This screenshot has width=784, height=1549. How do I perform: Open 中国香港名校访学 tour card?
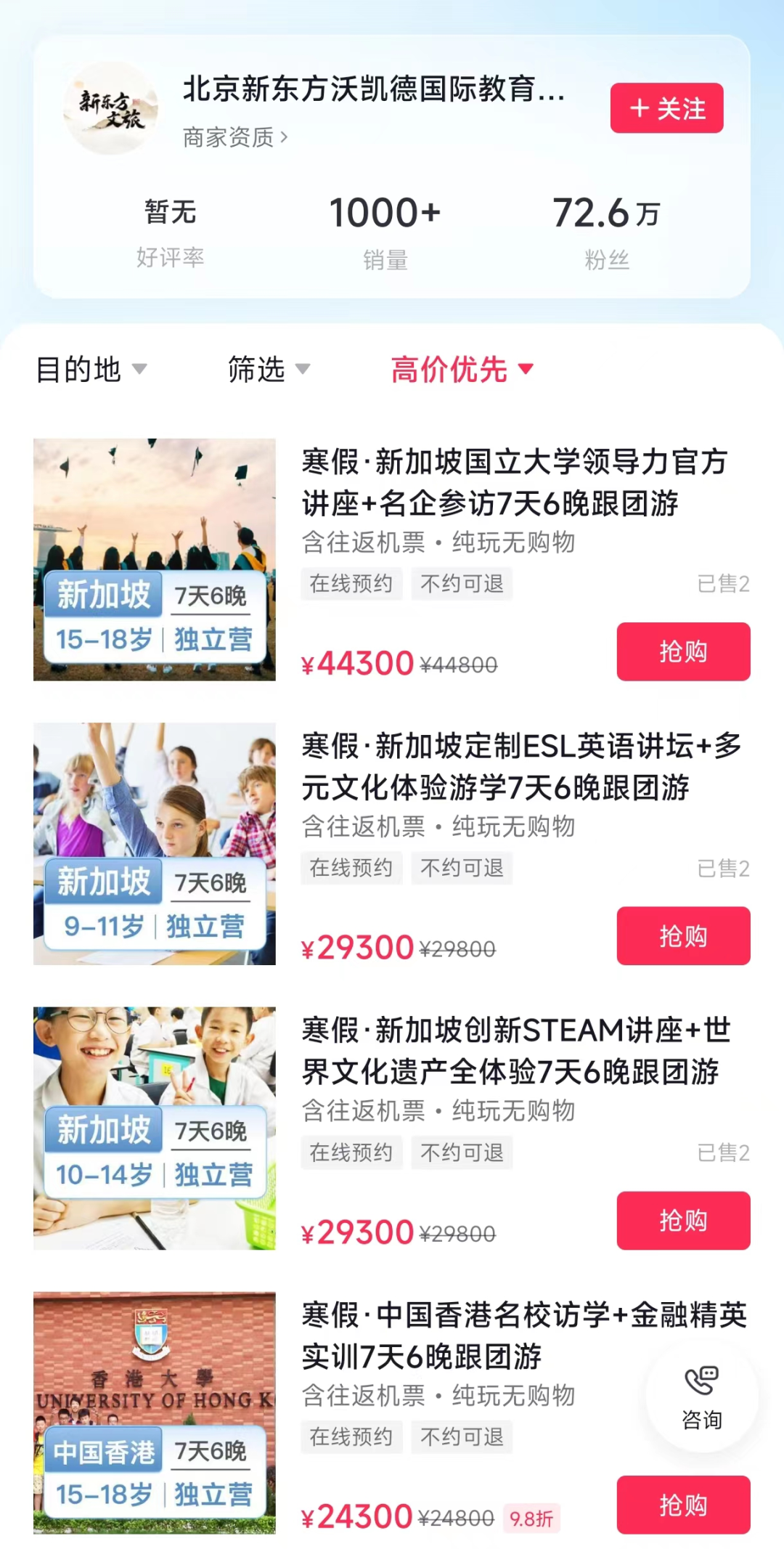click(x=523, y=1335)
